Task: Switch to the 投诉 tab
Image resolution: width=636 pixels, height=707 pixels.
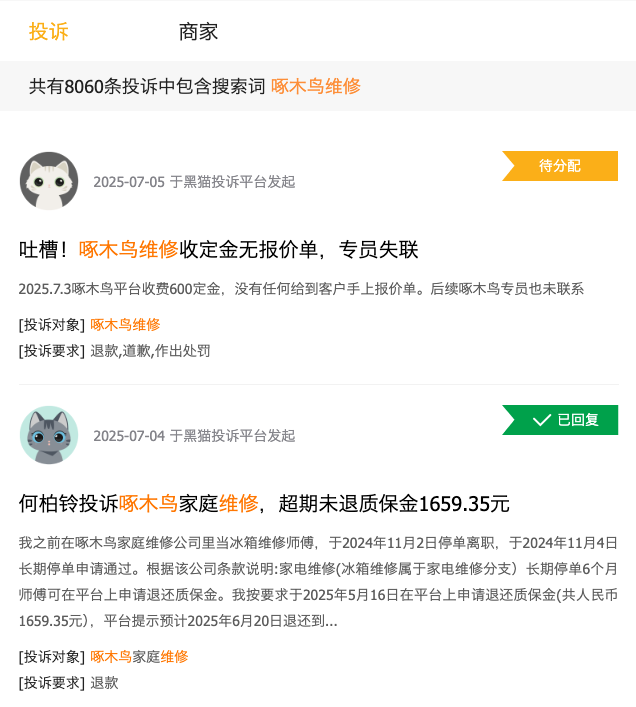Action: 48,31
